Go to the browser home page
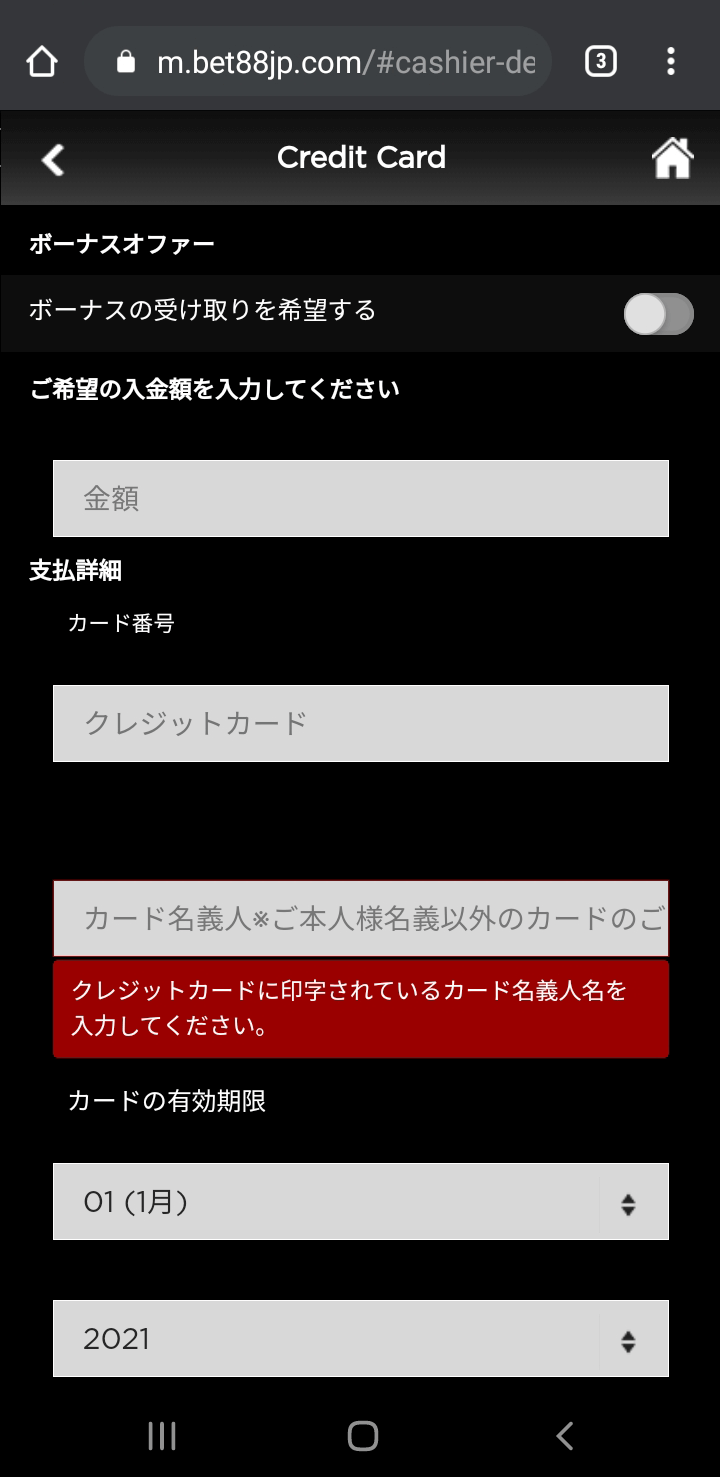Screen dimensions: 720x1477 (x=42, y=63)
